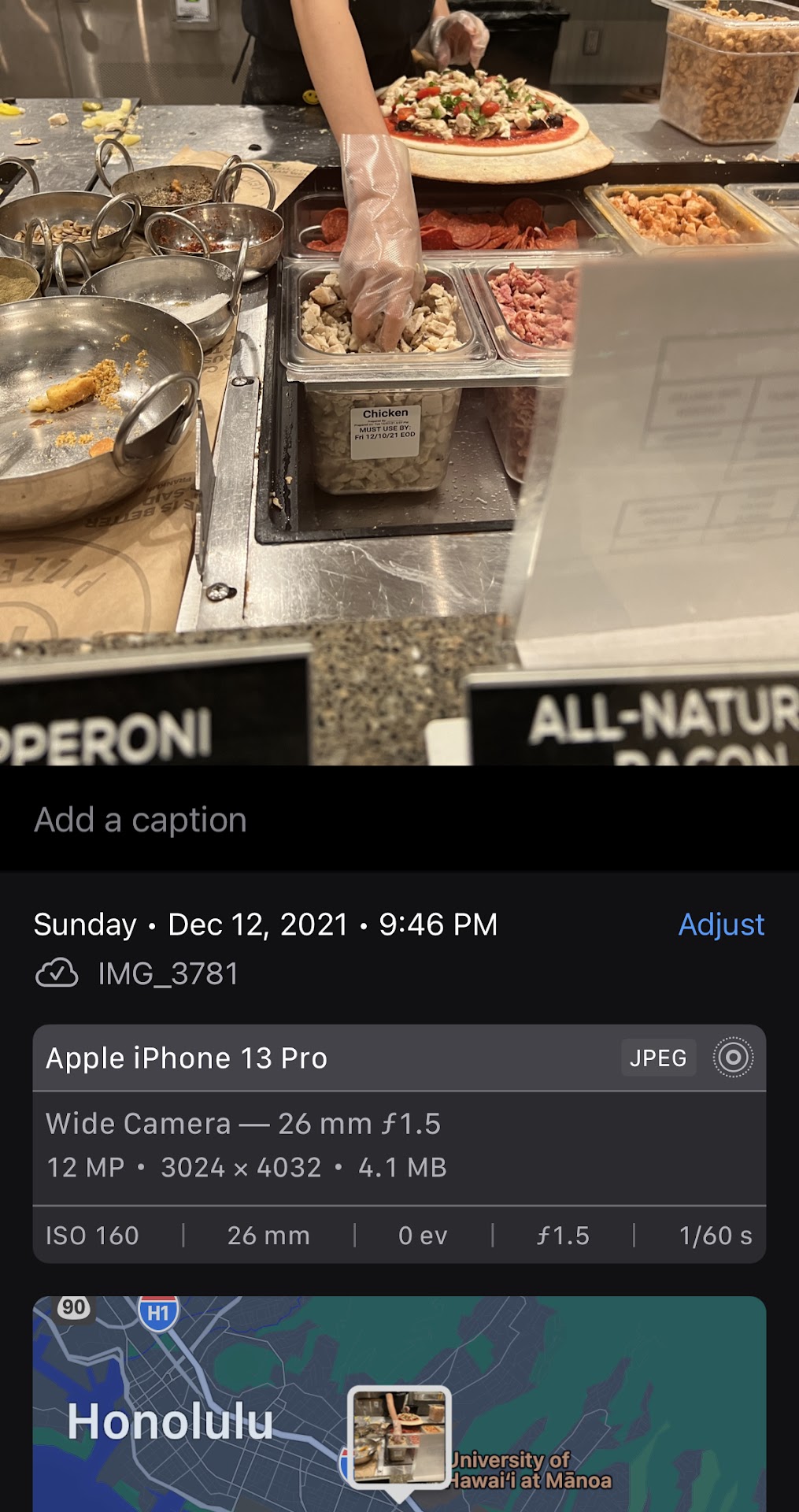Tap the Live Photo icon beside JPEG
The image size is (799, 1512).
point(733,1058)
